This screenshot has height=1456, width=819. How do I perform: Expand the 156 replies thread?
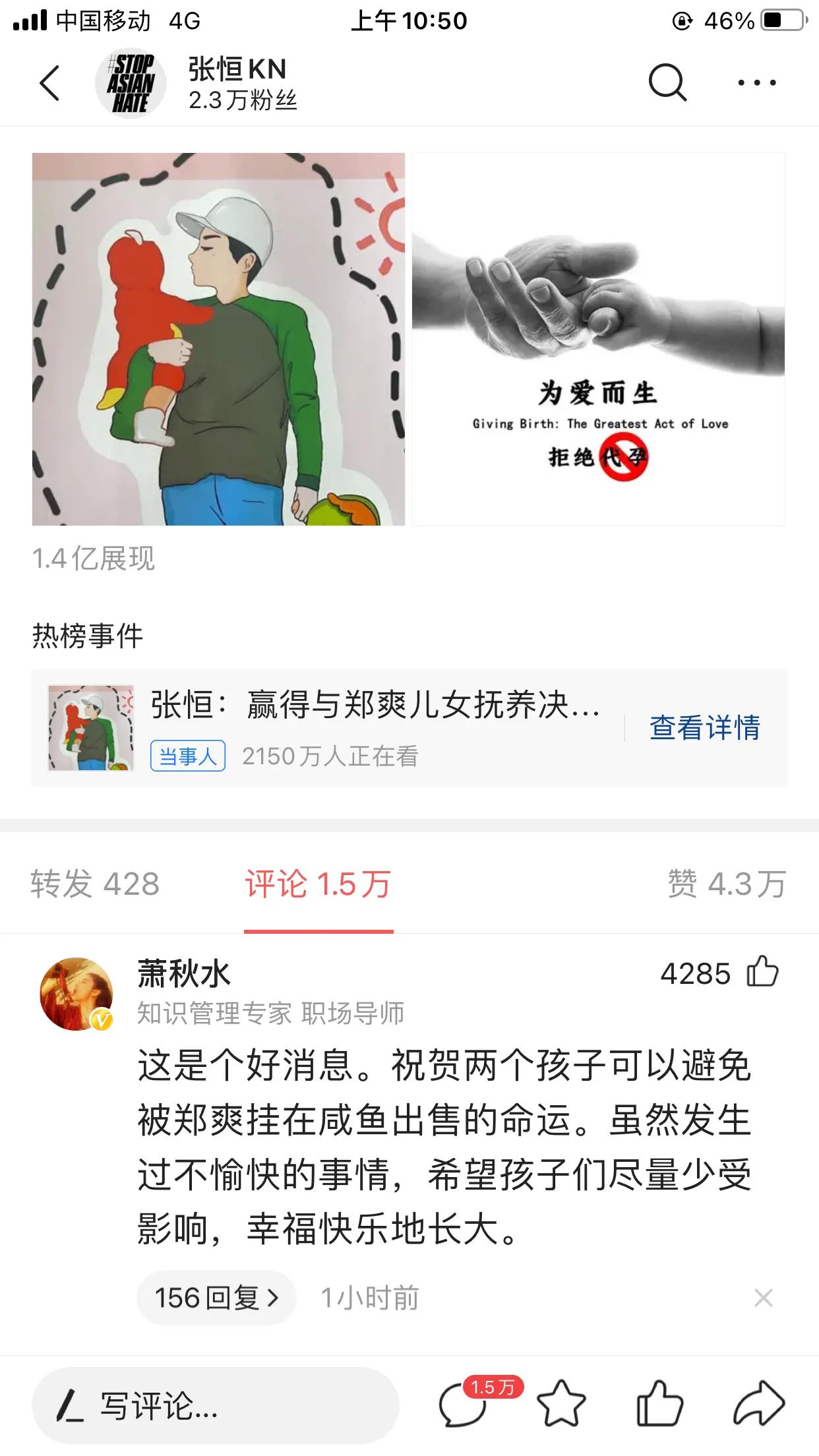point(216,1297)
